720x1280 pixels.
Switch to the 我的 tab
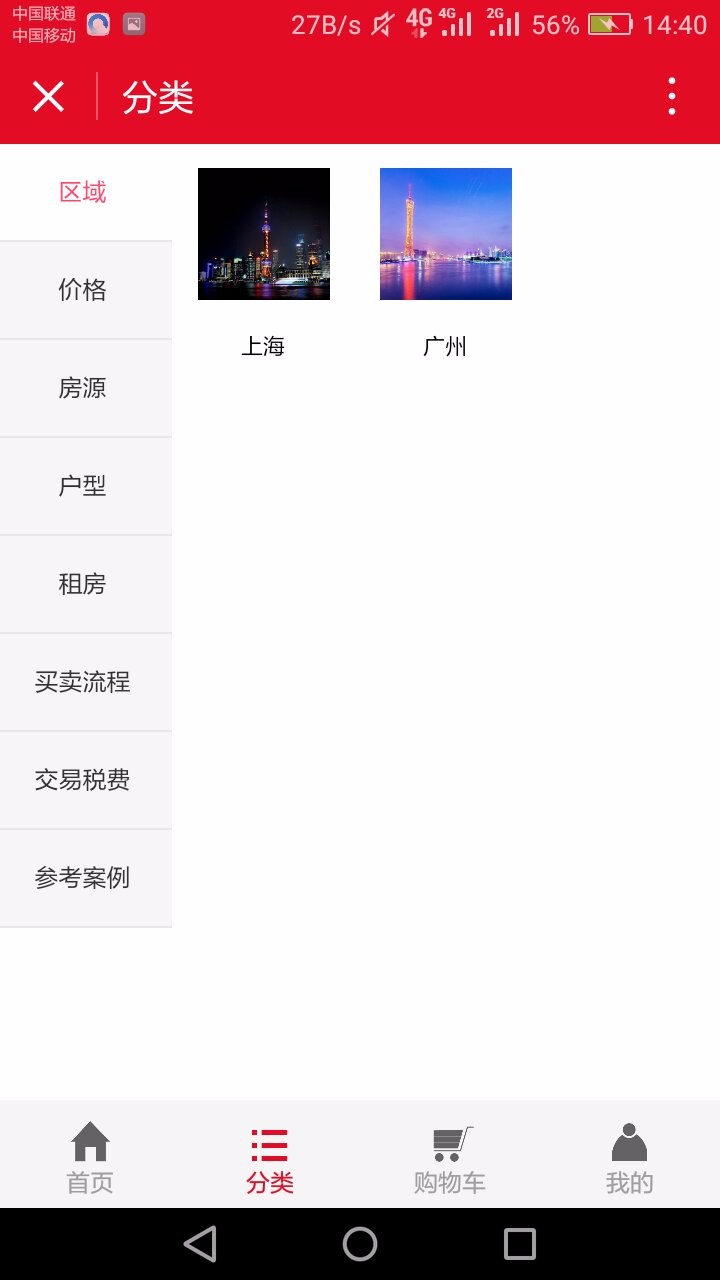click(x=630, y=1156)
